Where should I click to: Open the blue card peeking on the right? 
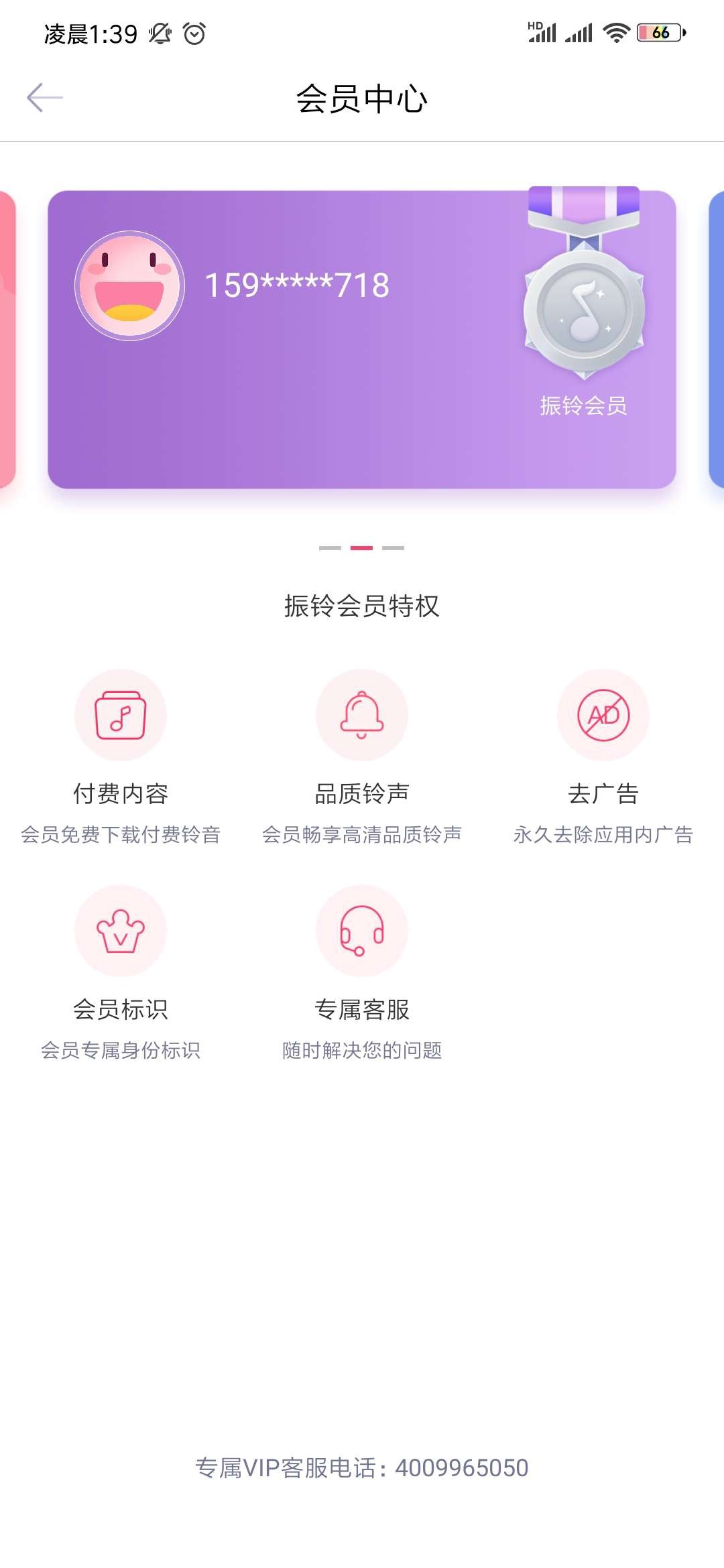point(716,335)
